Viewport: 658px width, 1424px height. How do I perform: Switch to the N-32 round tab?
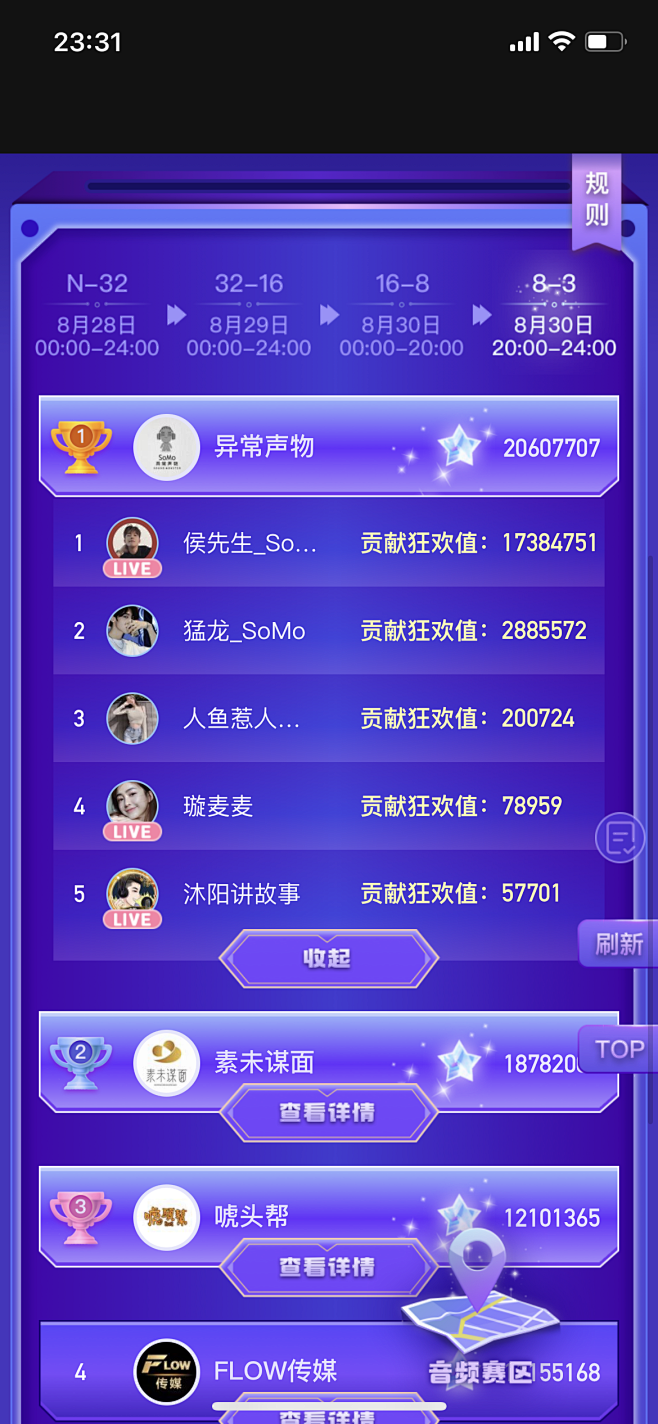[x=97, y=315]
